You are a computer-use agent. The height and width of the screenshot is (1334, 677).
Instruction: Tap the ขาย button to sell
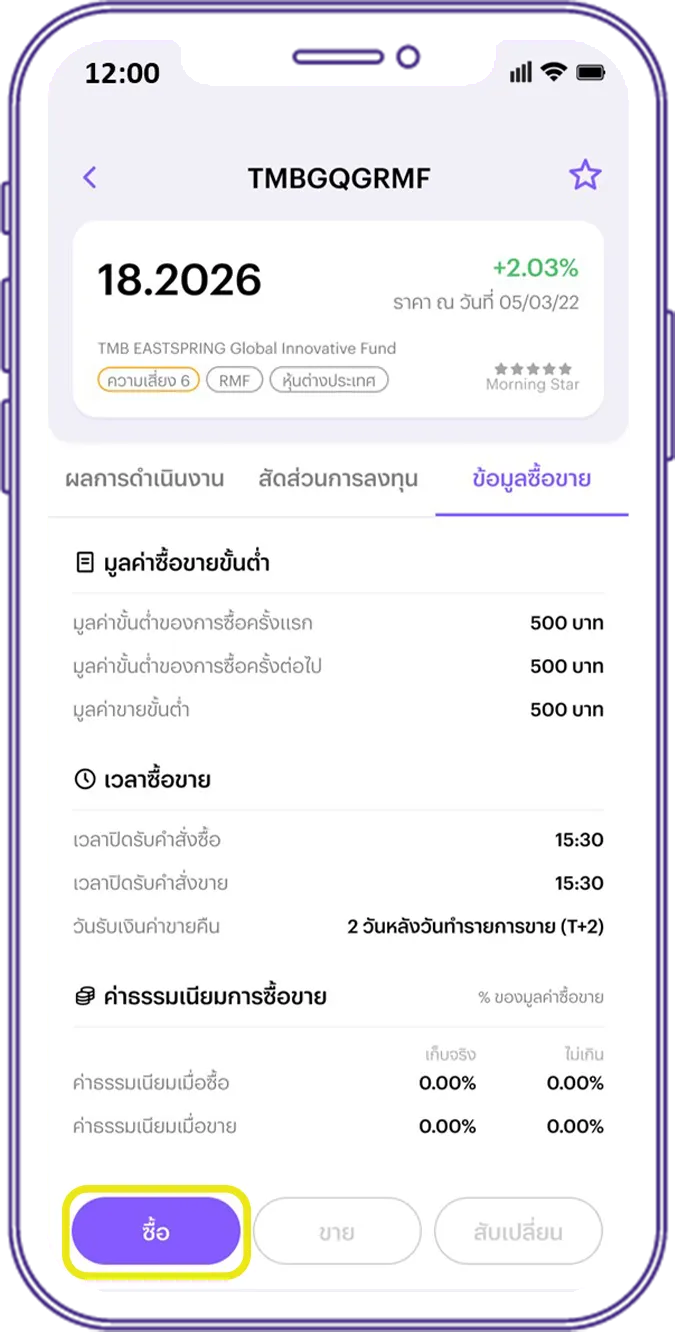click(337, 1232)
